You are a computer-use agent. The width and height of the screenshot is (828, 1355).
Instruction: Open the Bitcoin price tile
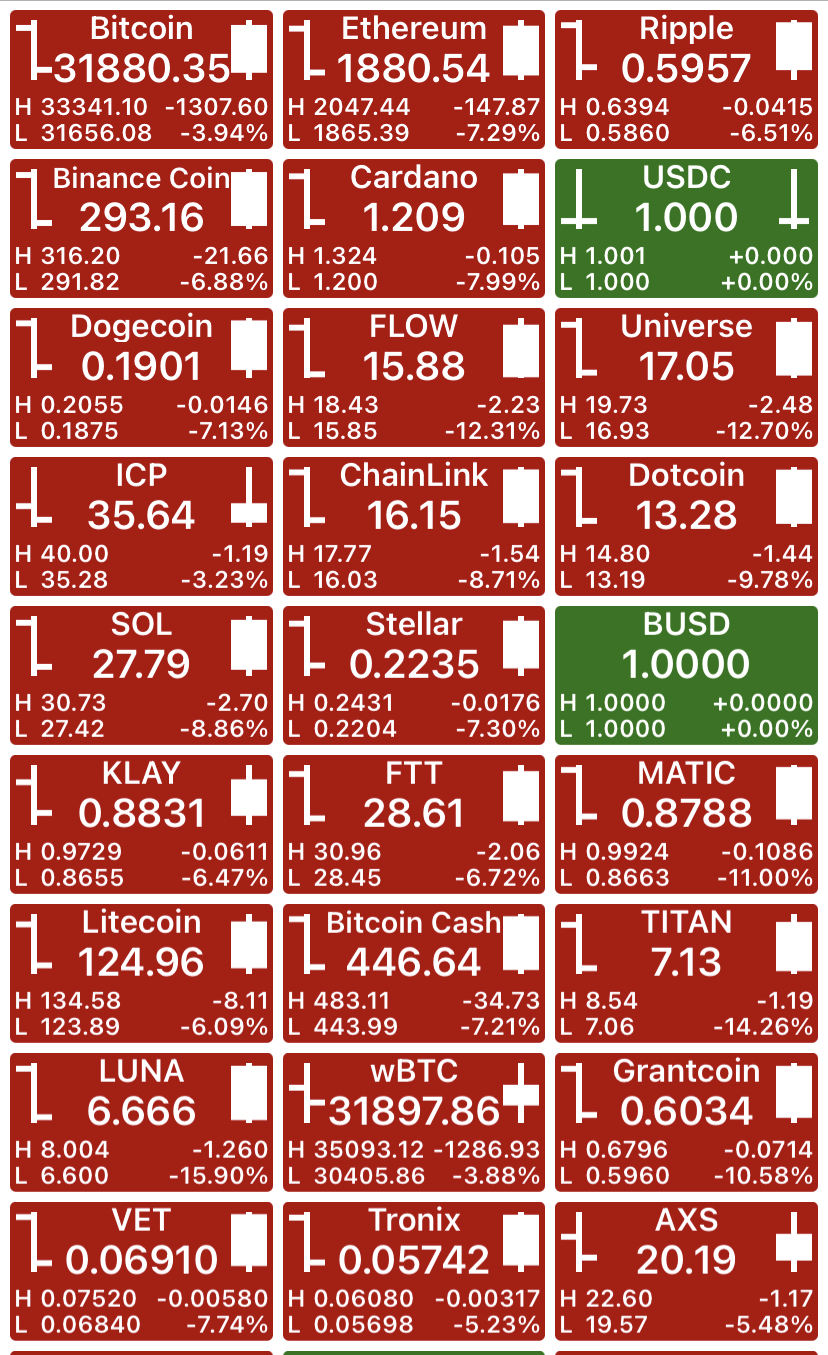141,80
